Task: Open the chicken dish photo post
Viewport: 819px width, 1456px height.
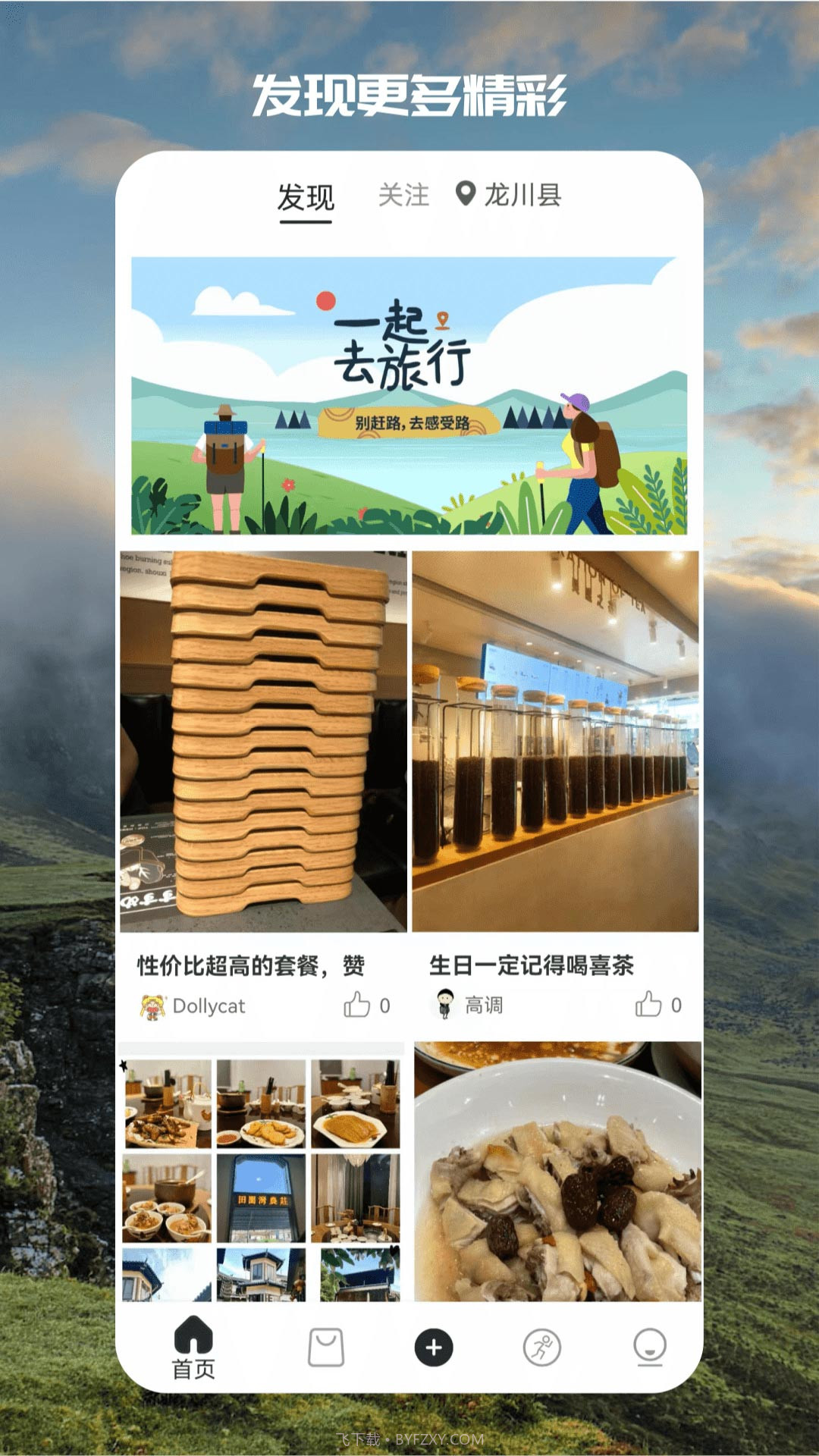Action: [554, 1168]
